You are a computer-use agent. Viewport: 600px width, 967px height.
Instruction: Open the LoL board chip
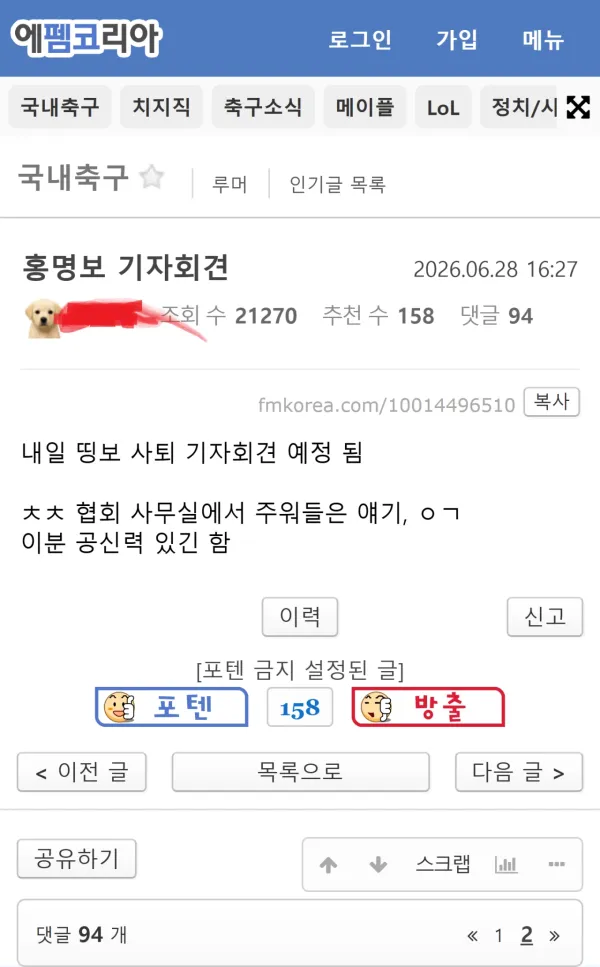(x=443, y=107)
